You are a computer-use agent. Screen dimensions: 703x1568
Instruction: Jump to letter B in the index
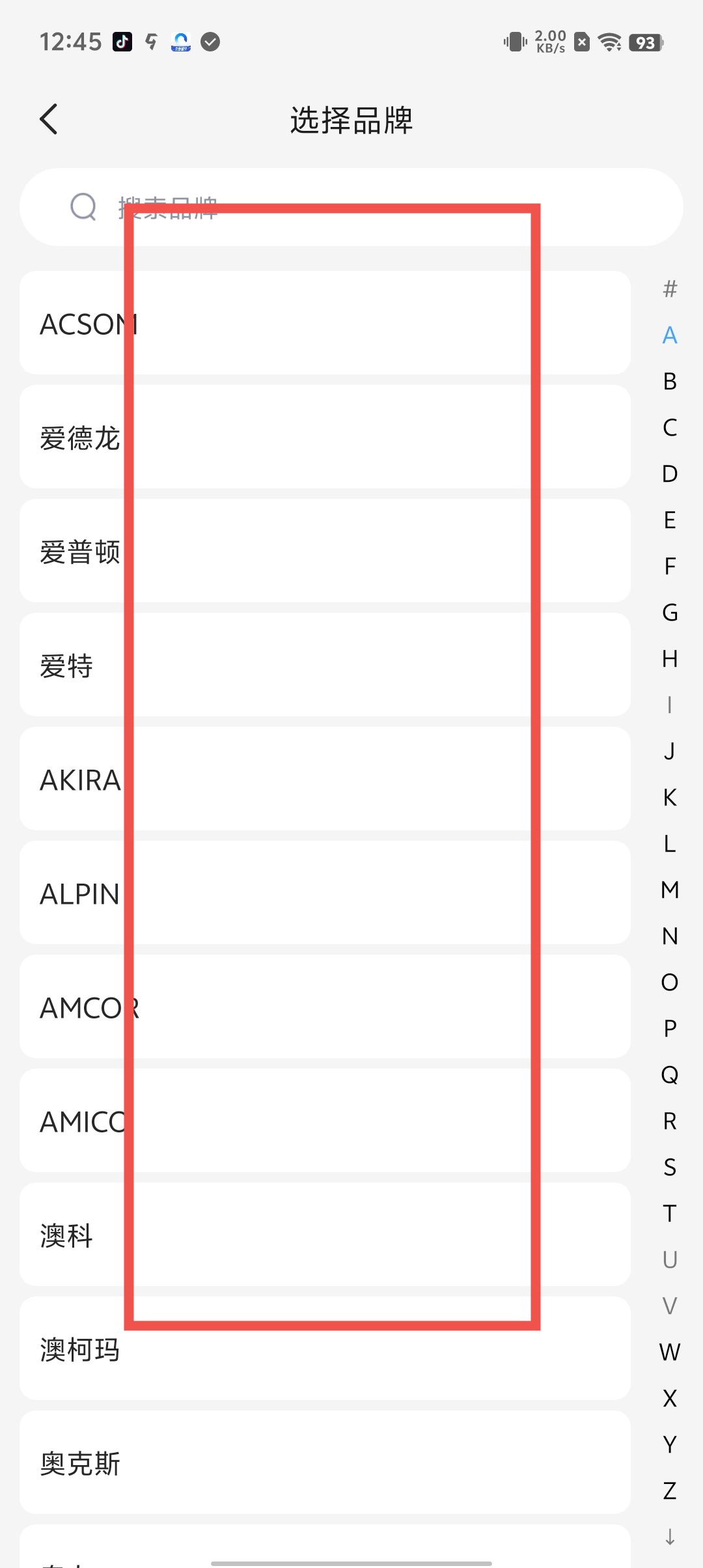tap(670, 381)
